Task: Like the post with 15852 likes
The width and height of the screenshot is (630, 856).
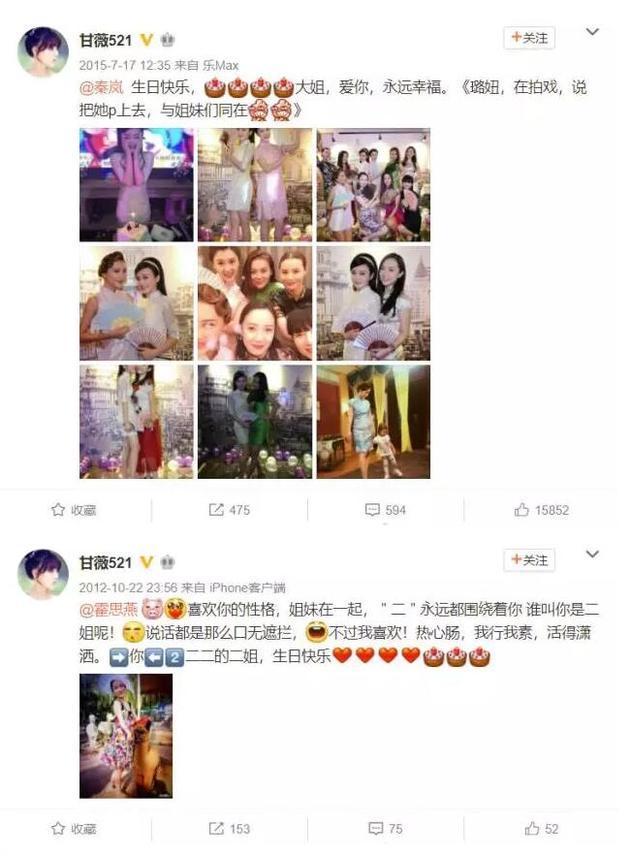Action: tap(541, 510)
